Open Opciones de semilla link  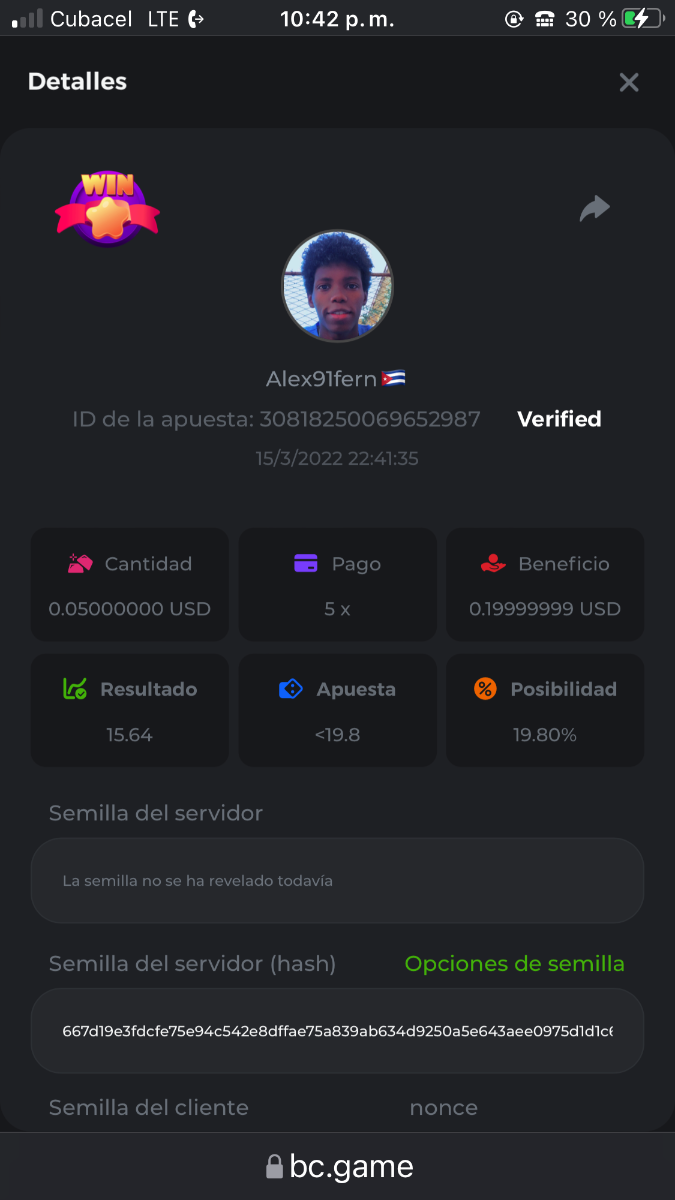point(514,964)
